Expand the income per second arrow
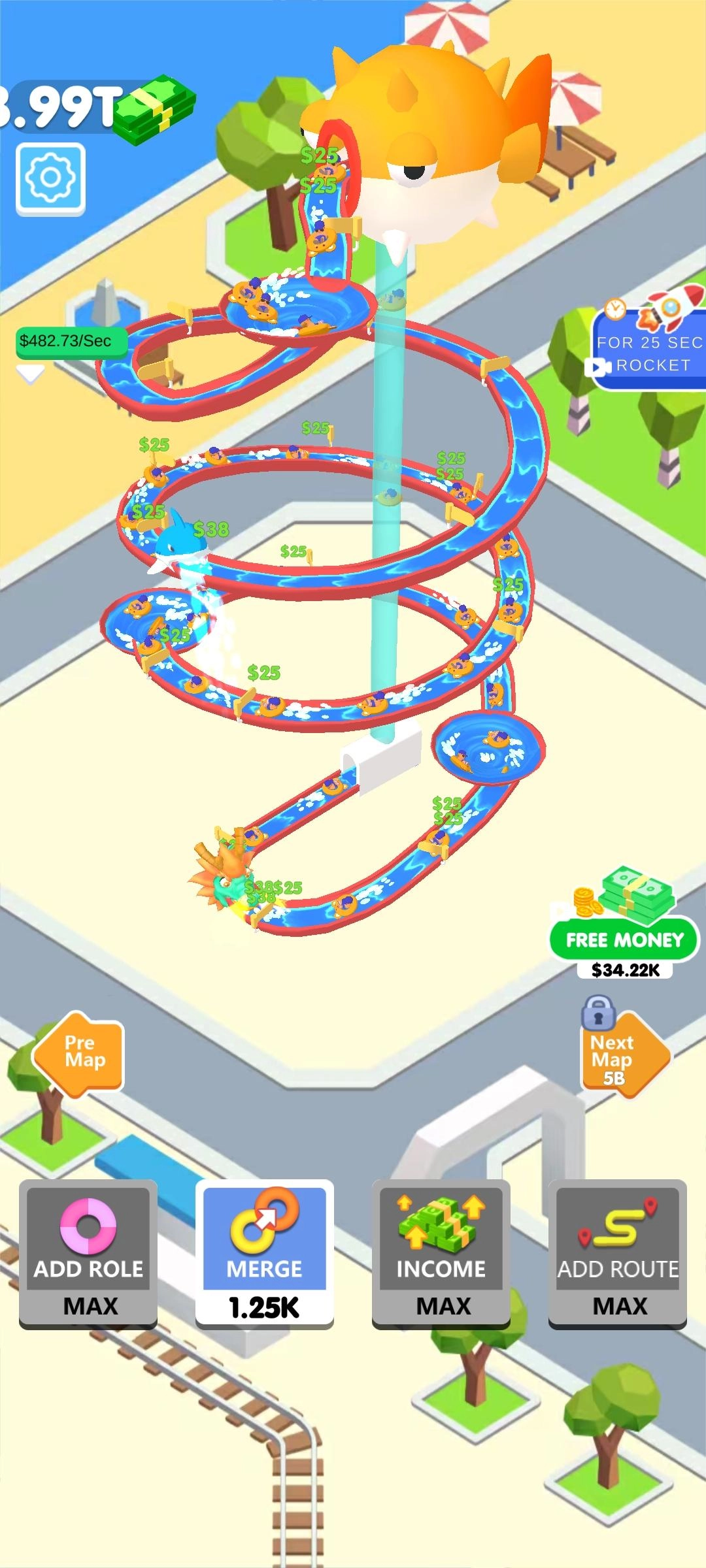Image resolution: width=706 pixels, height=1568 pixels. point(30,375)
